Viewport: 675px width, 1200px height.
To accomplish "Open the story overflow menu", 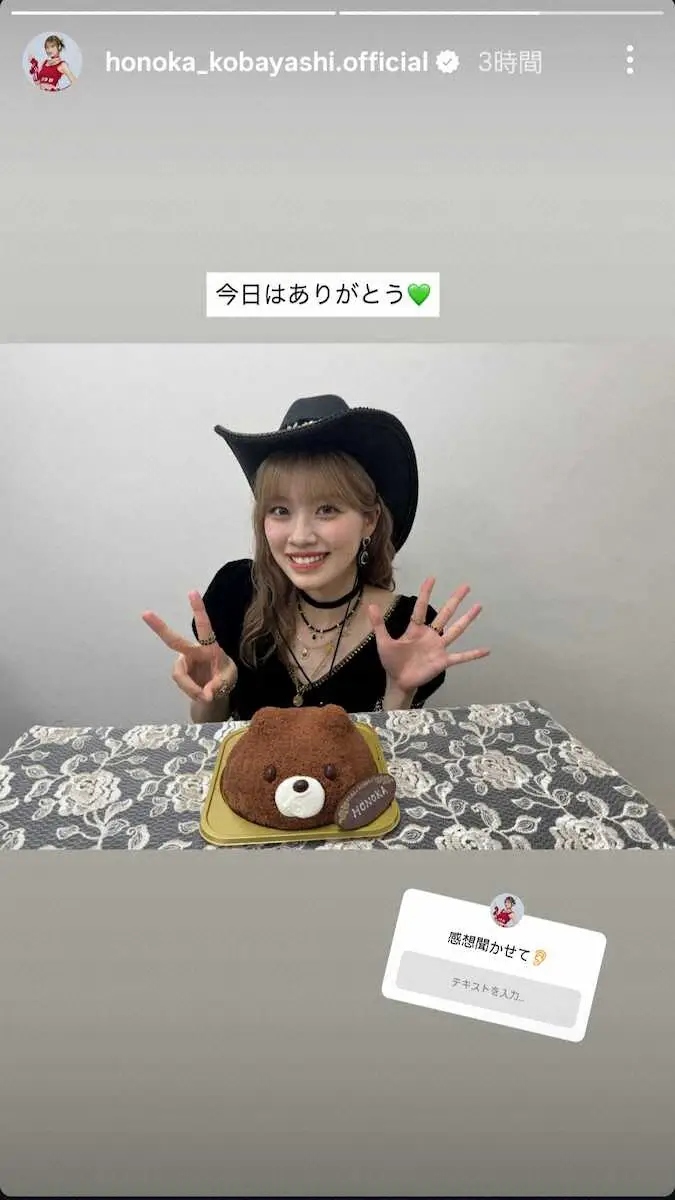I will point(629,61).
